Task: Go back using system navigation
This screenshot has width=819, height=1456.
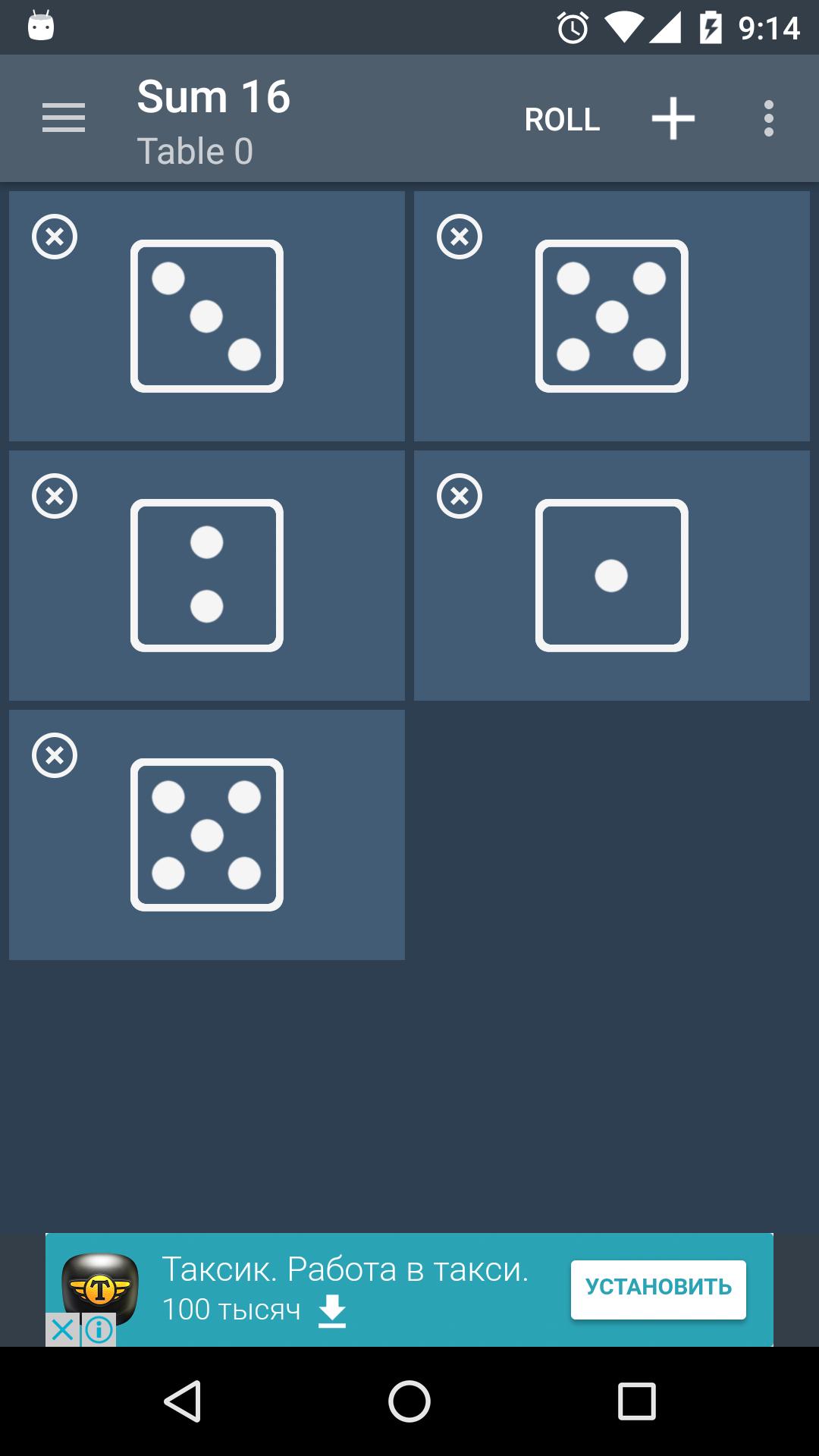Action: click(183, 1401)
